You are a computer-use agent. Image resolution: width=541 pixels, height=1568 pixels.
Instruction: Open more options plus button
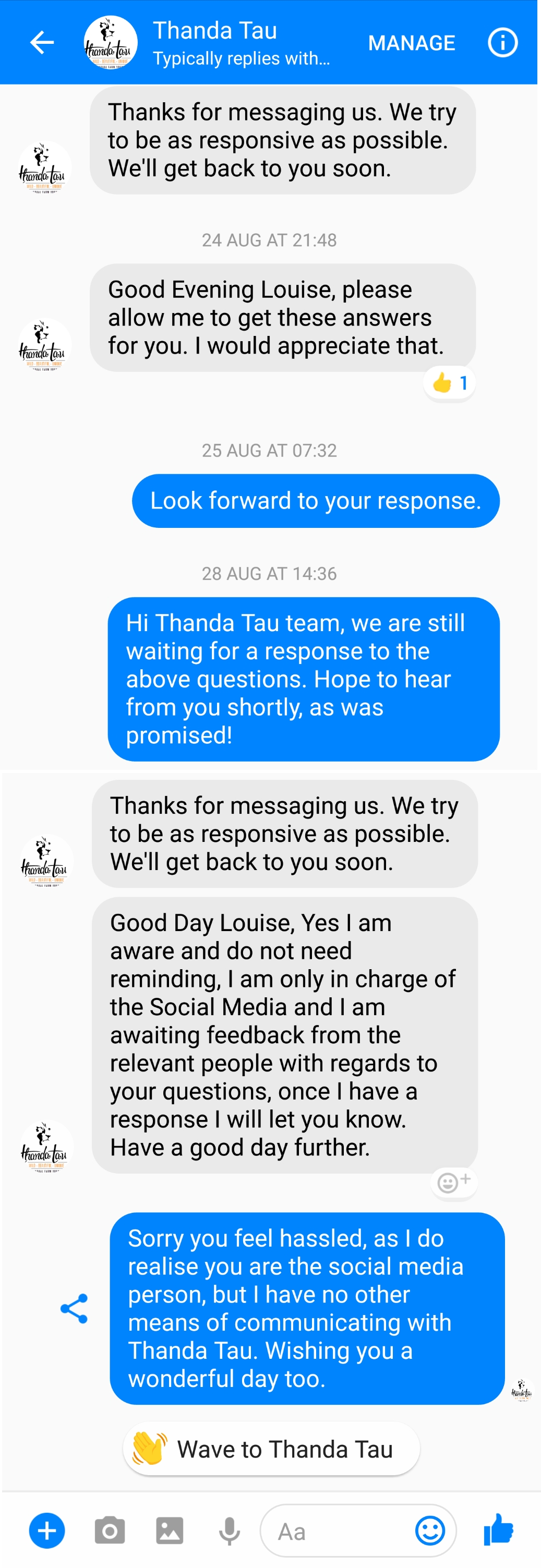[47, 1530]
